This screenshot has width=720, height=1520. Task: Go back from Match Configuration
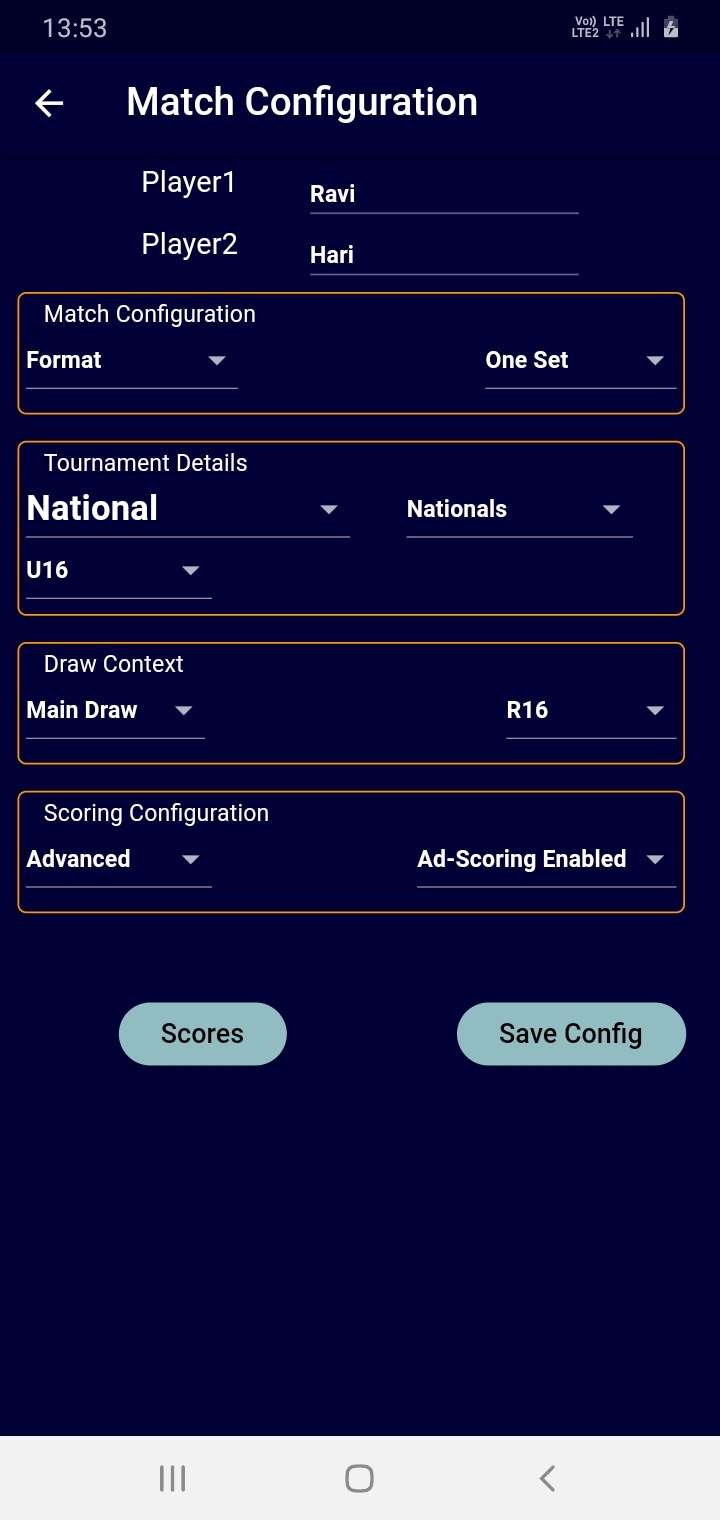pyautogui.click(x=49, y=103)
